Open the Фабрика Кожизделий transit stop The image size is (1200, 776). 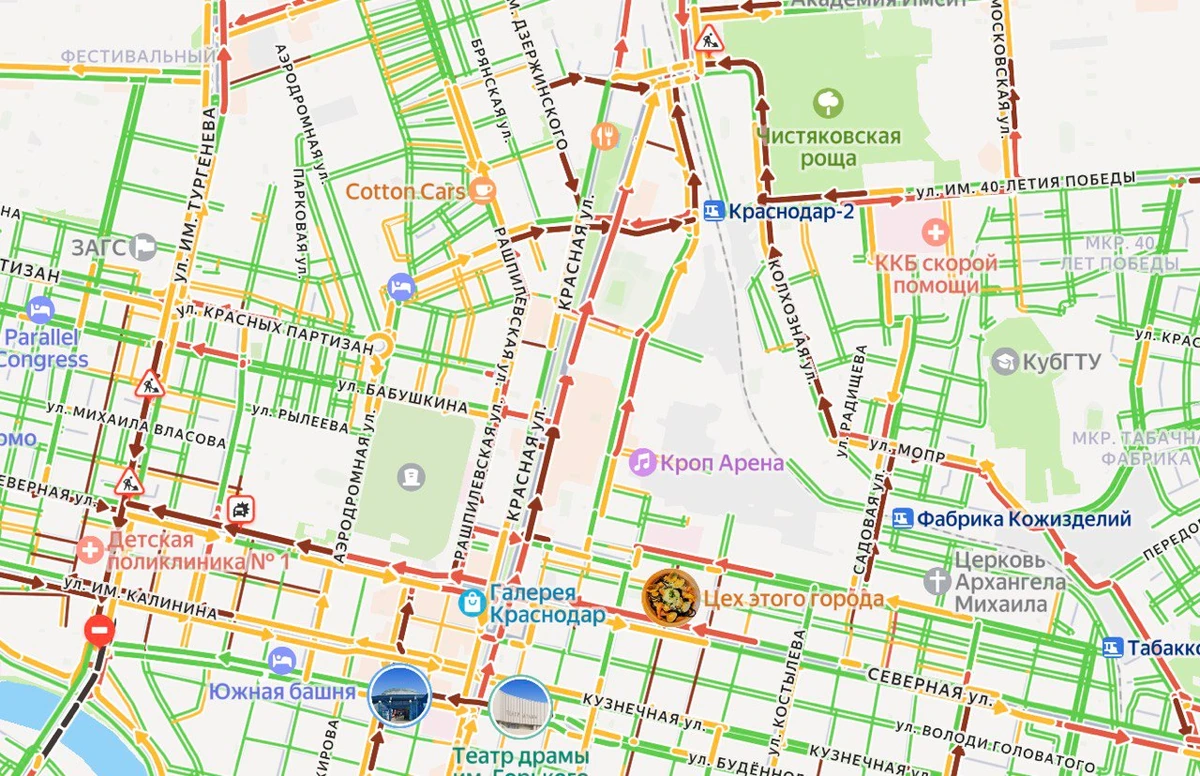coord(903,519)
